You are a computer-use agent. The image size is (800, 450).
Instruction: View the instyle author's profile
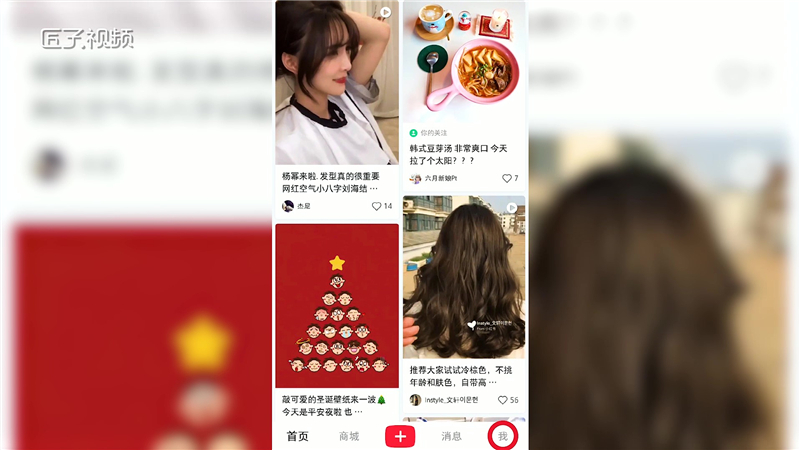pyautogui.click(x=445, y=400)
